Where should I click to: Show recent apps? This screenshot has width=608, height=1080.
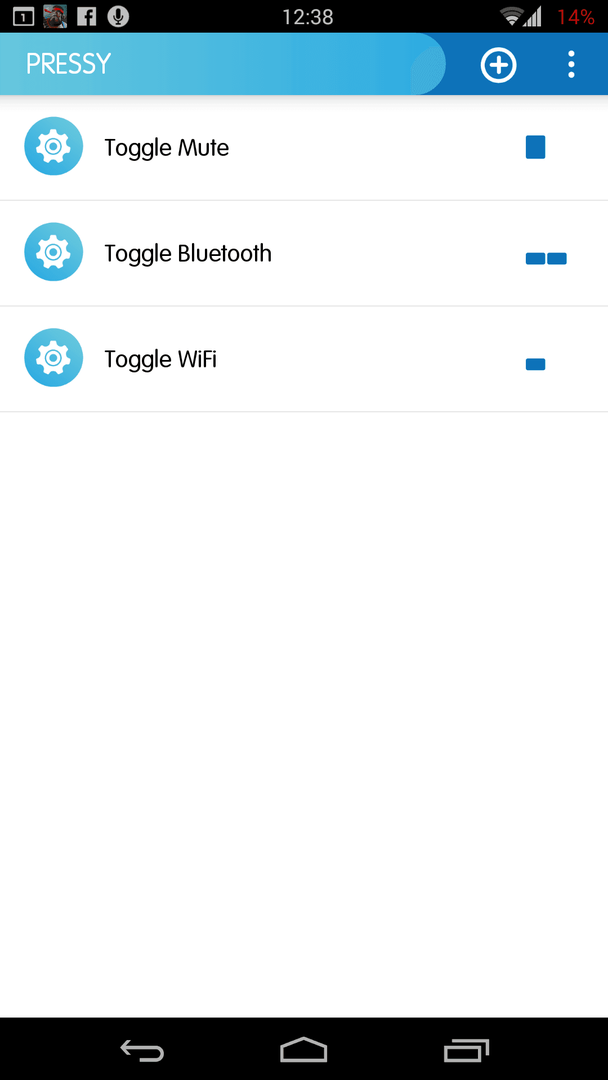466,1050
